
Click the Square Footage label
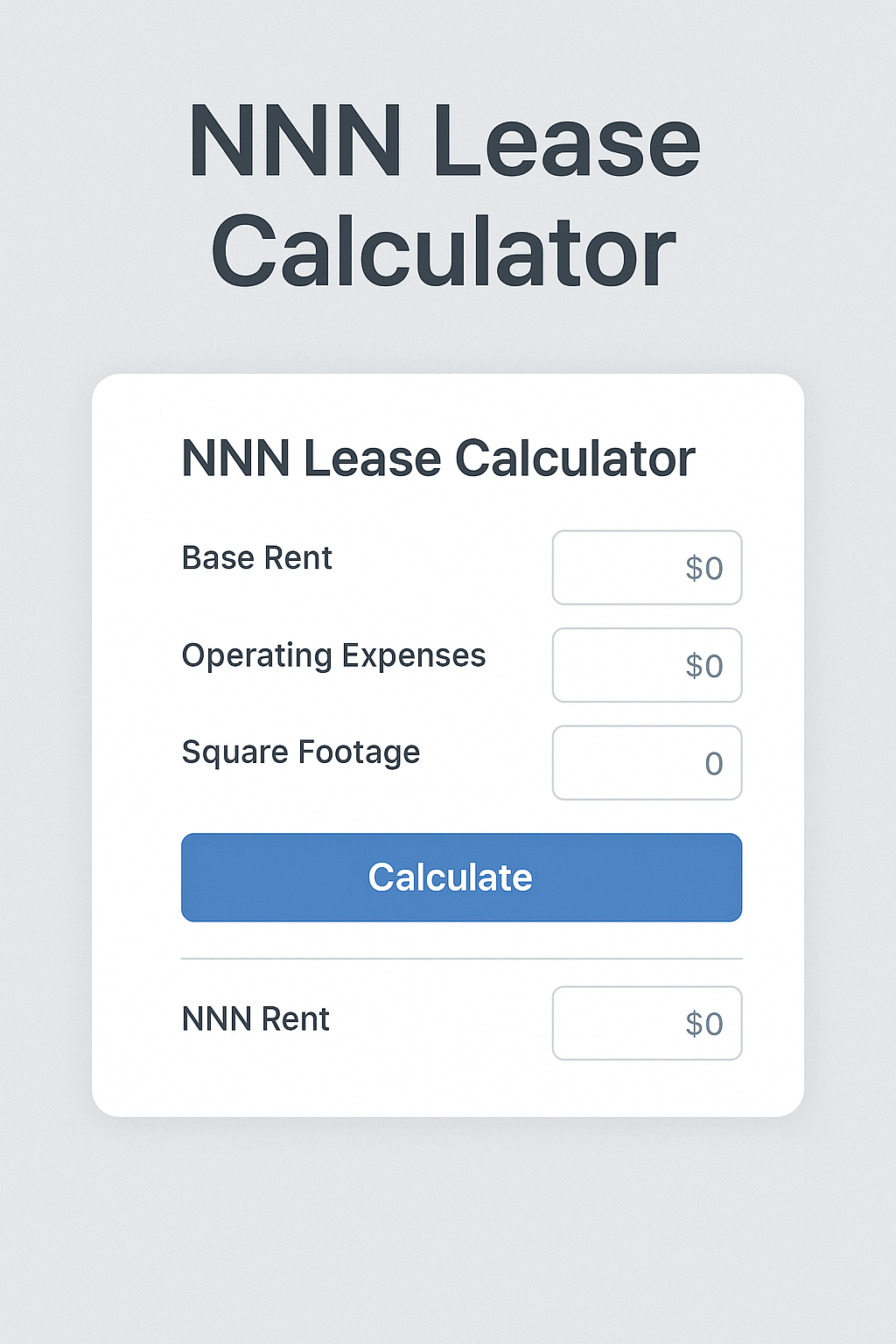tap(300, 752)
